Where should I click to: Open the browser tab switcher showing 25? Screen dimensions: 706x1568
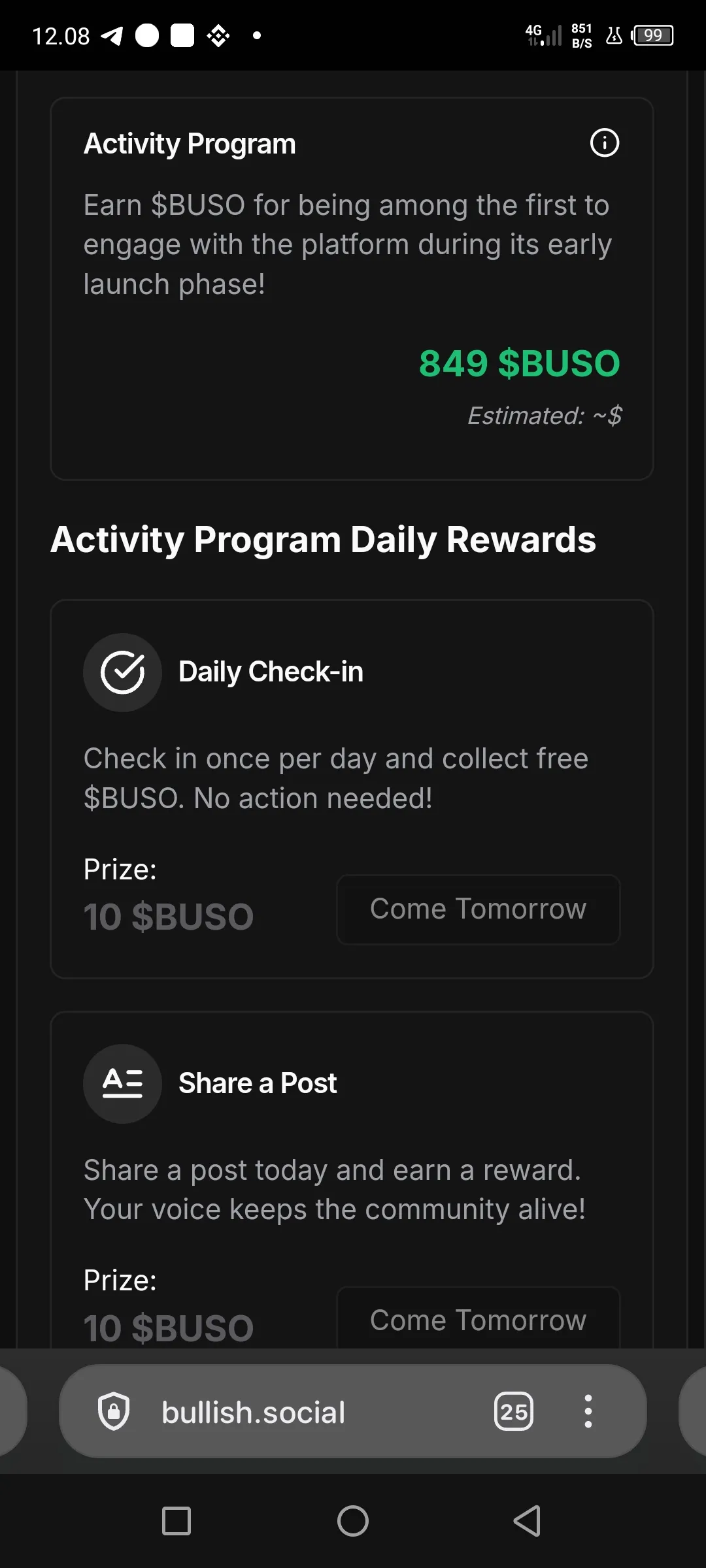pos(514,1412)
